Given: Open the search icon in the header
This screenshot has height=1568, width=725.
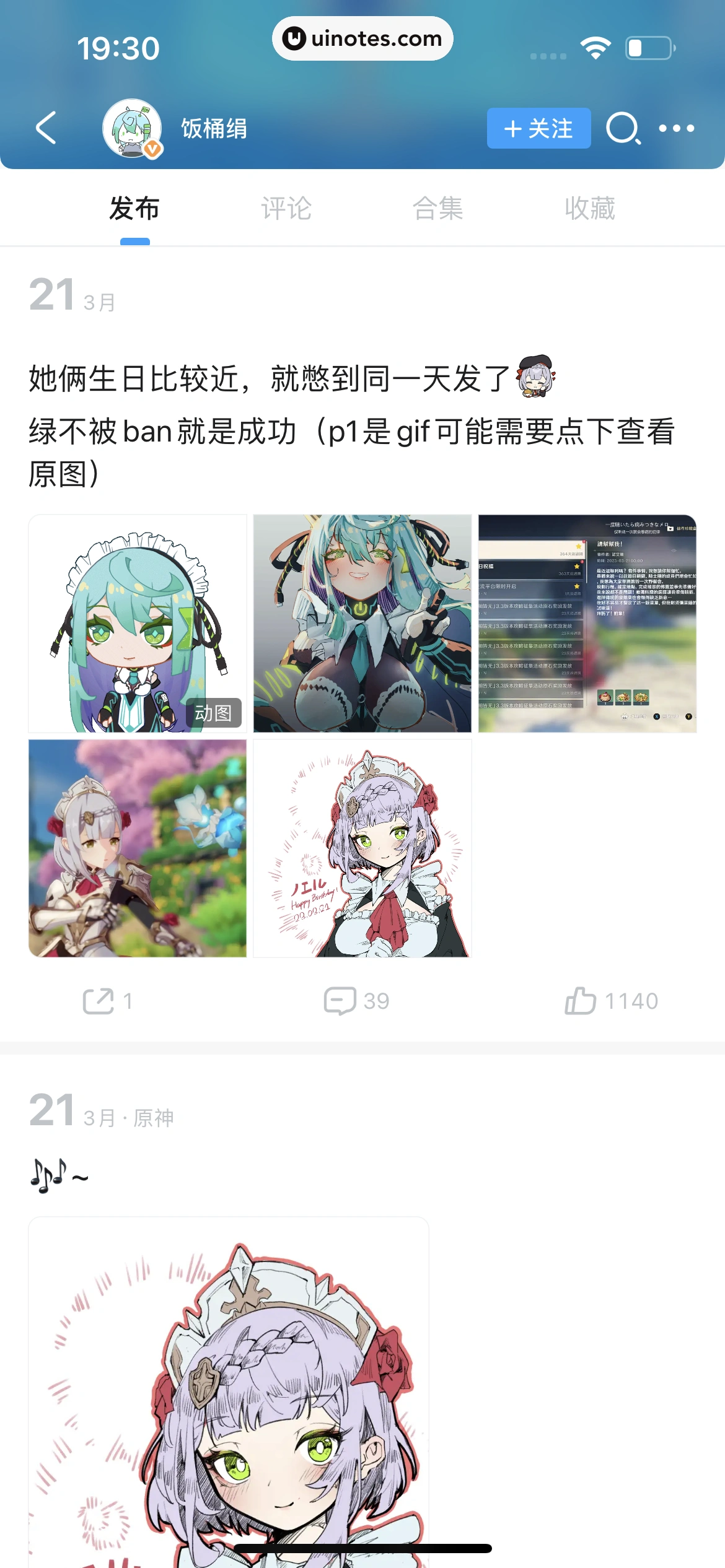Looking at the screenshot, I should click(622, 128).
